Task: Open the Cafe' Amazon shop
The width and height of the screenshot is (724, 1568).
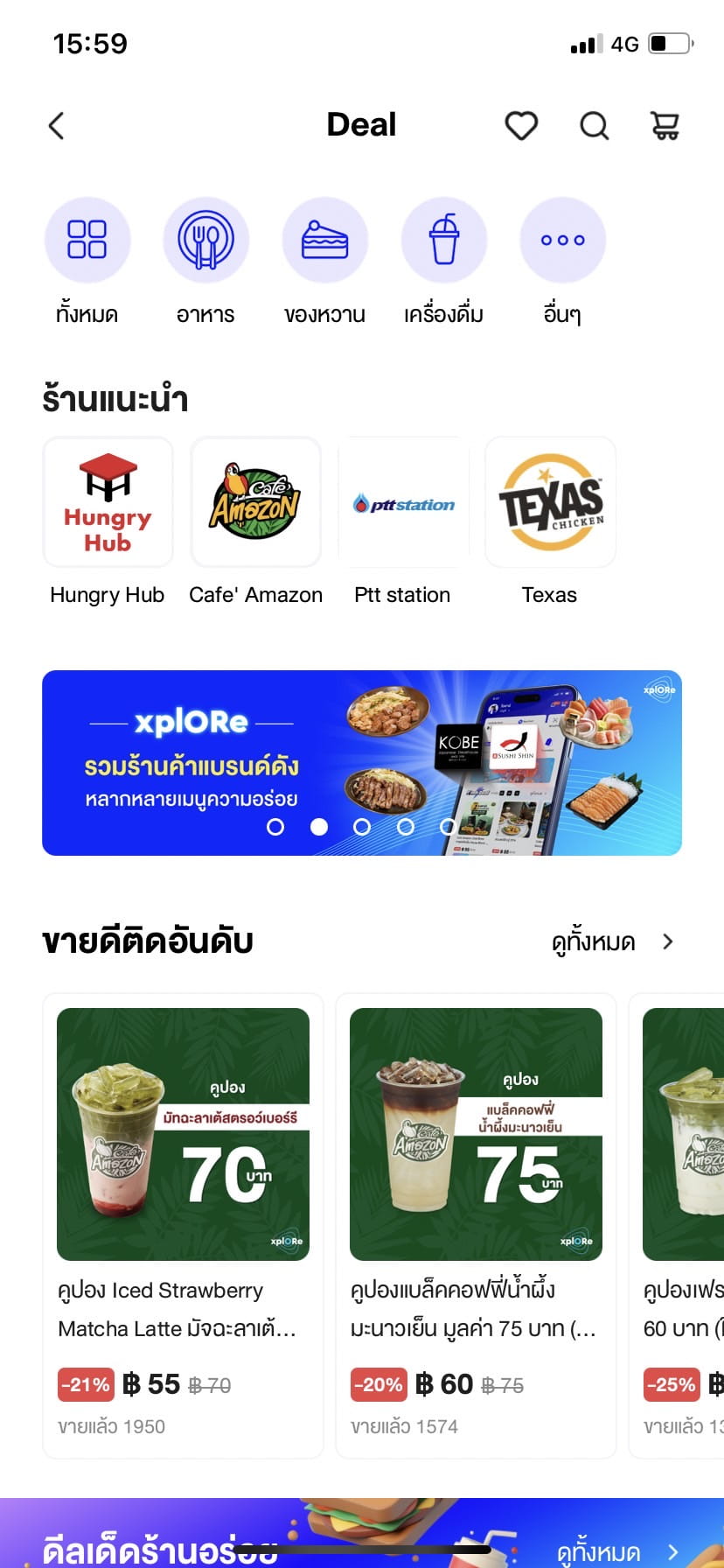Action: click(x=255, y=521)
